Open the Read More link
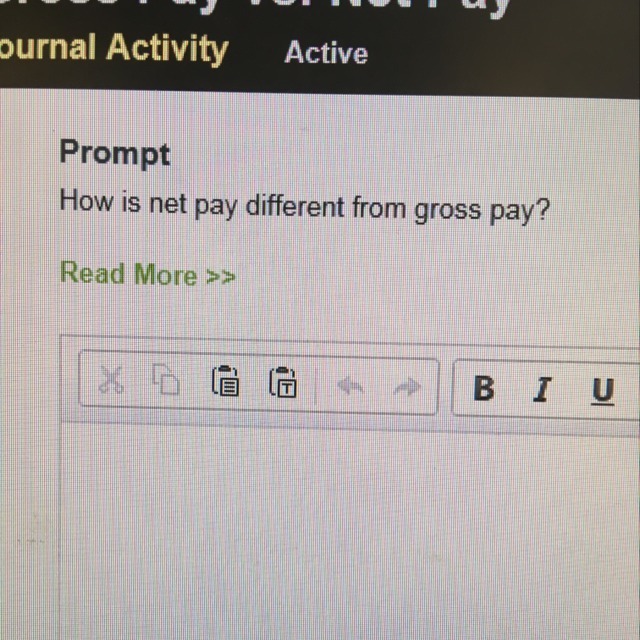640x640 pixels. pyautogui.click(x=148, y=274)
